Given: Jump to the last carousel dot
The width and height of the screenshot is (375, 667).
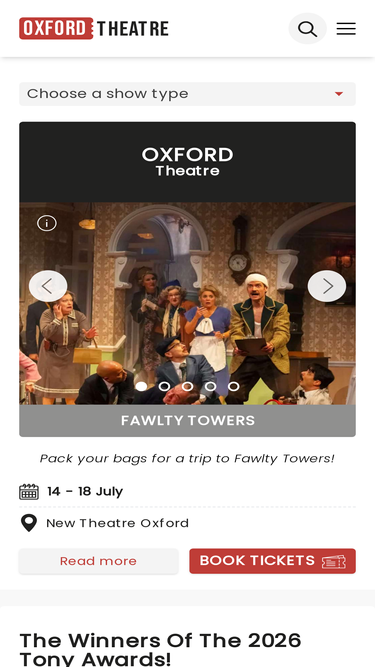Looking at the screenshot, I should [233, 386].
